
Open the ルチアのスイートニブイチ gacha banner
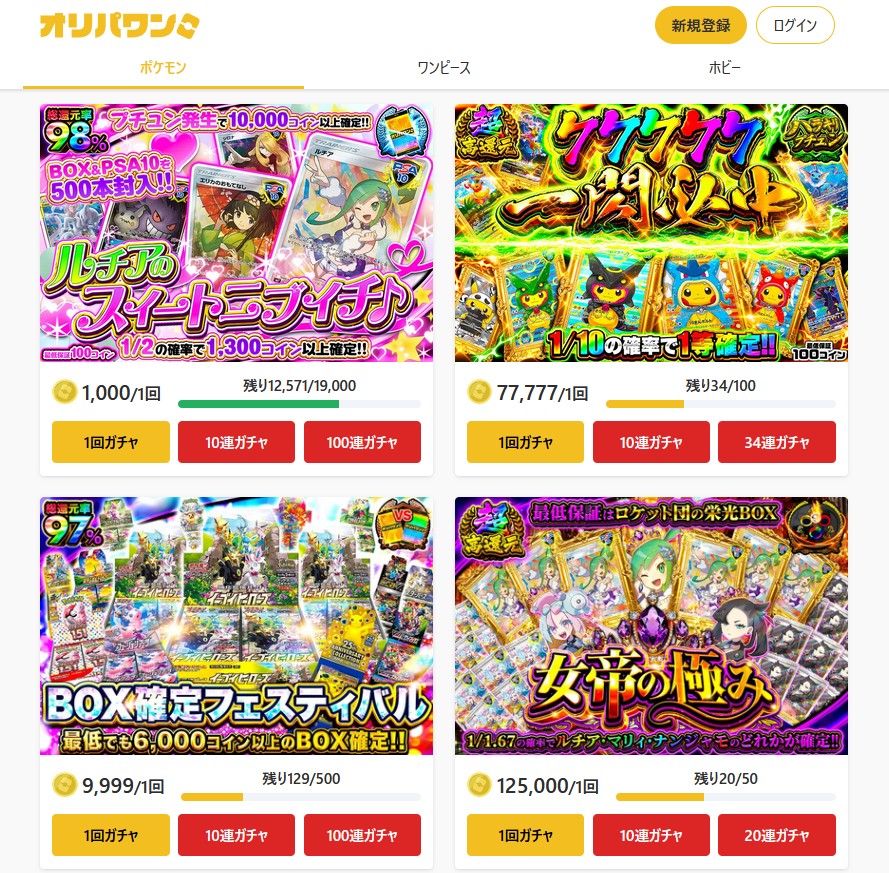[236, 232]
